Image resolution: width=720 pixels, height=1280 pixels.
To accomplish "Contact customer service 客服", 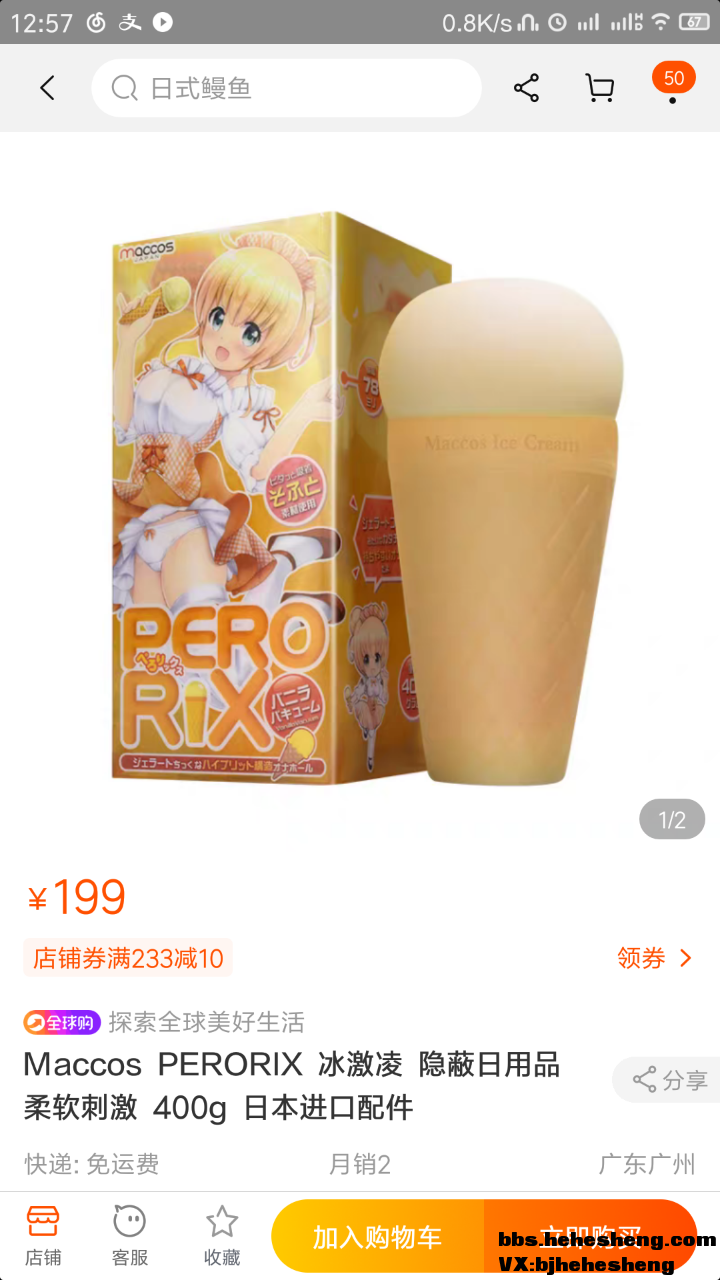I will pyautogui.click(x=130, y=1236).
